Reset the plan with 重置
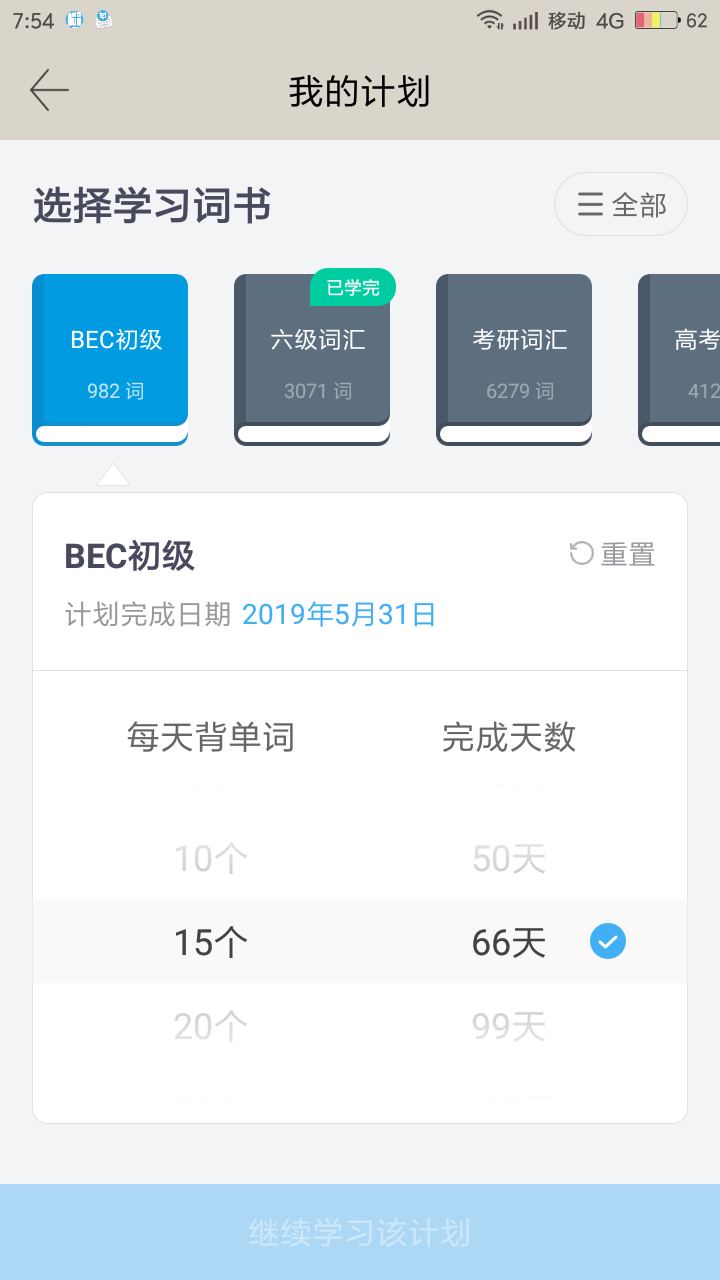Screen dimensions: 720x1280 612,554
